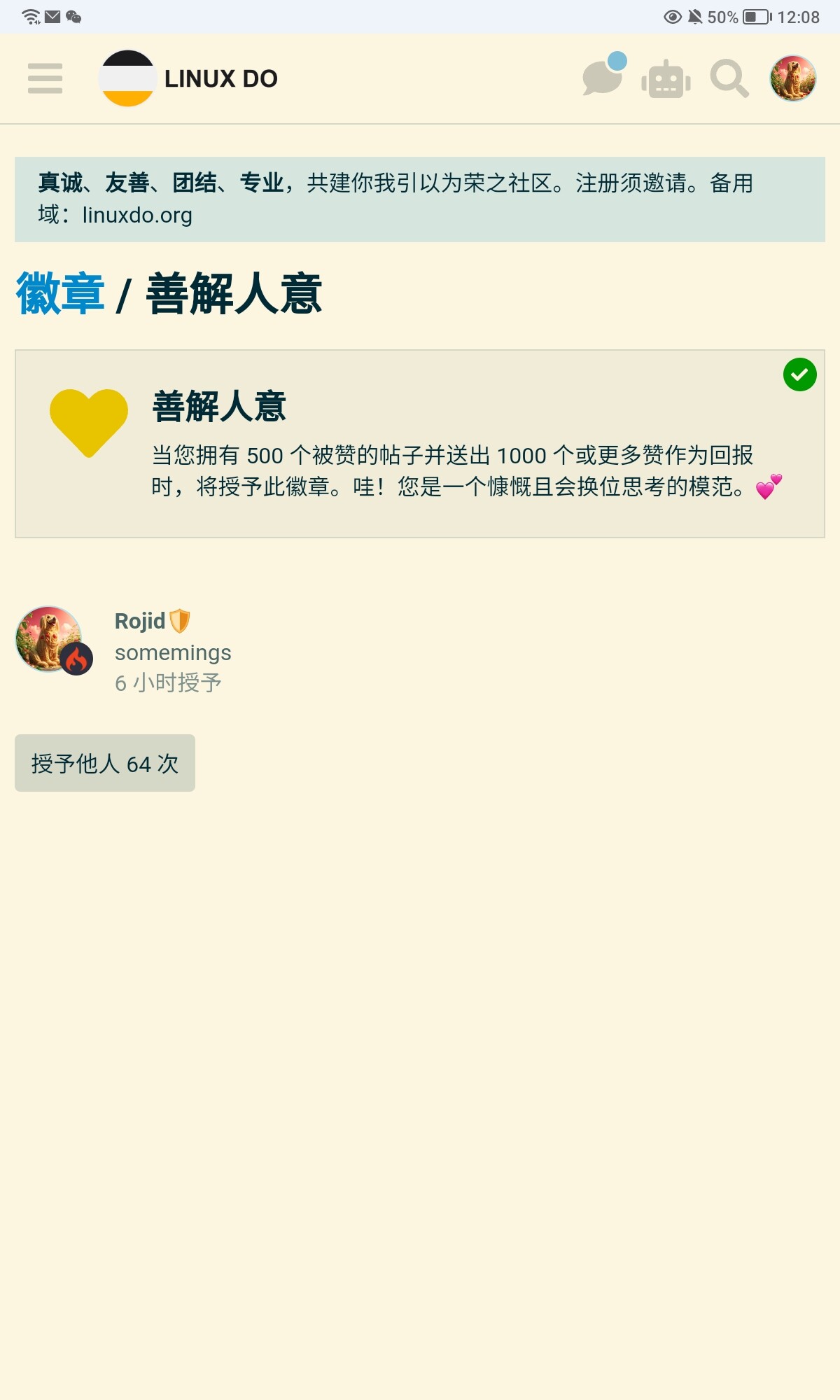This screenshot has height=1400, width=840.
Task: Open the profile avatar menu in header
Action: pos(793,78)
